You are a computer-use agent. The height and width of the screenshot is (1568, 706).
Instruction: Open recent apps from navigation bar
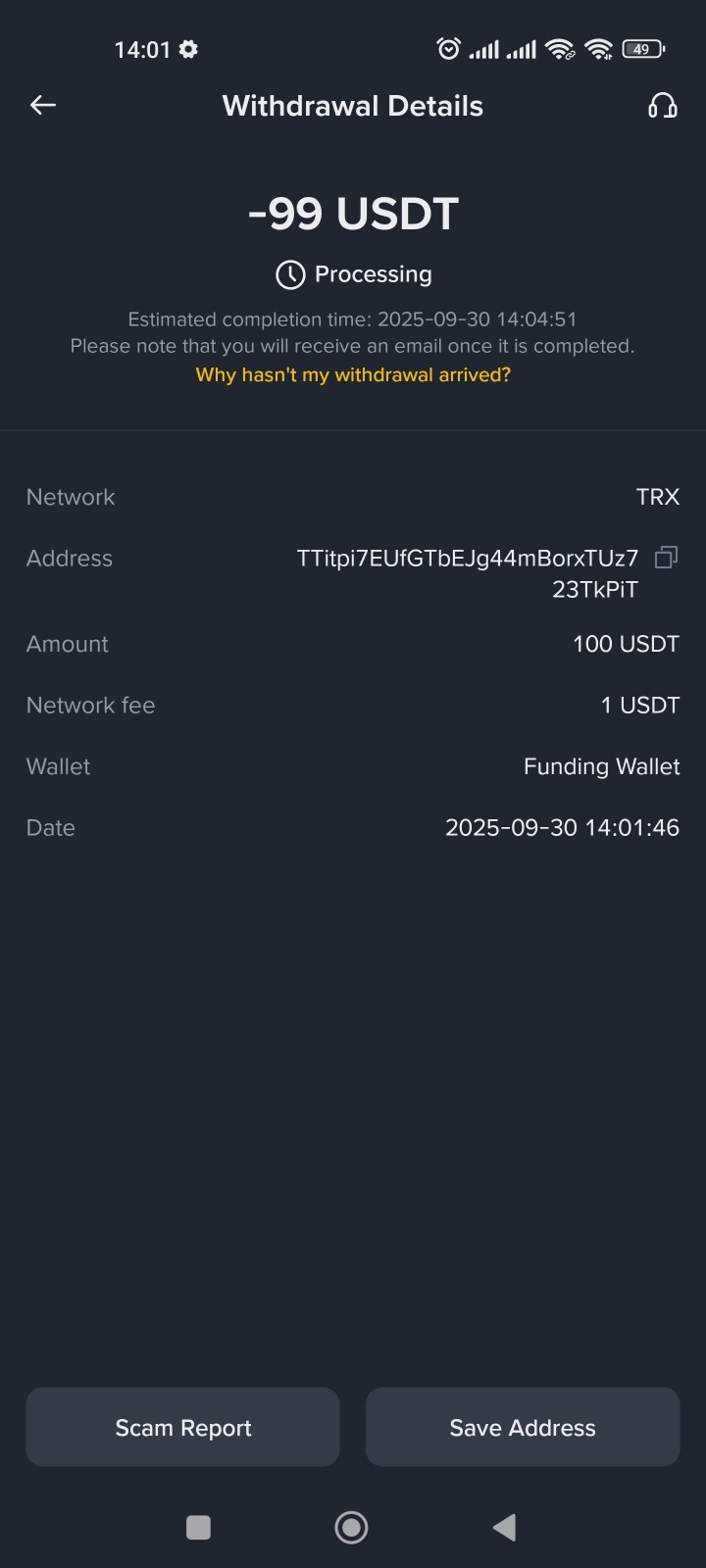(198, 1527)
